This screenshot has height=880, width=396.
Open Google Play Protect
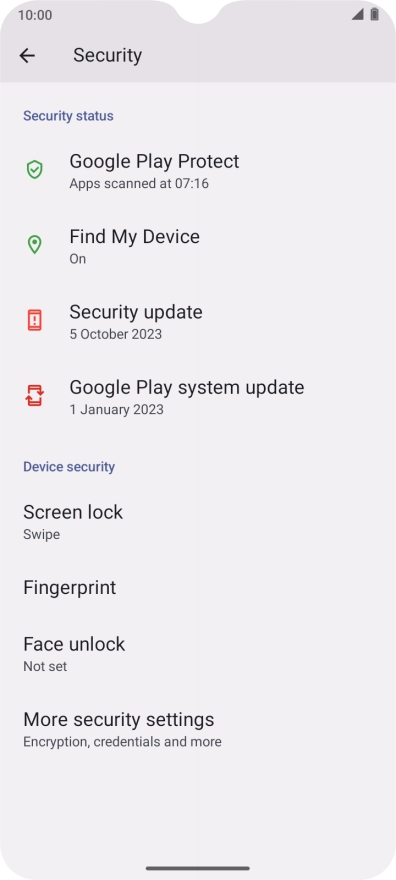pos(198,170)
